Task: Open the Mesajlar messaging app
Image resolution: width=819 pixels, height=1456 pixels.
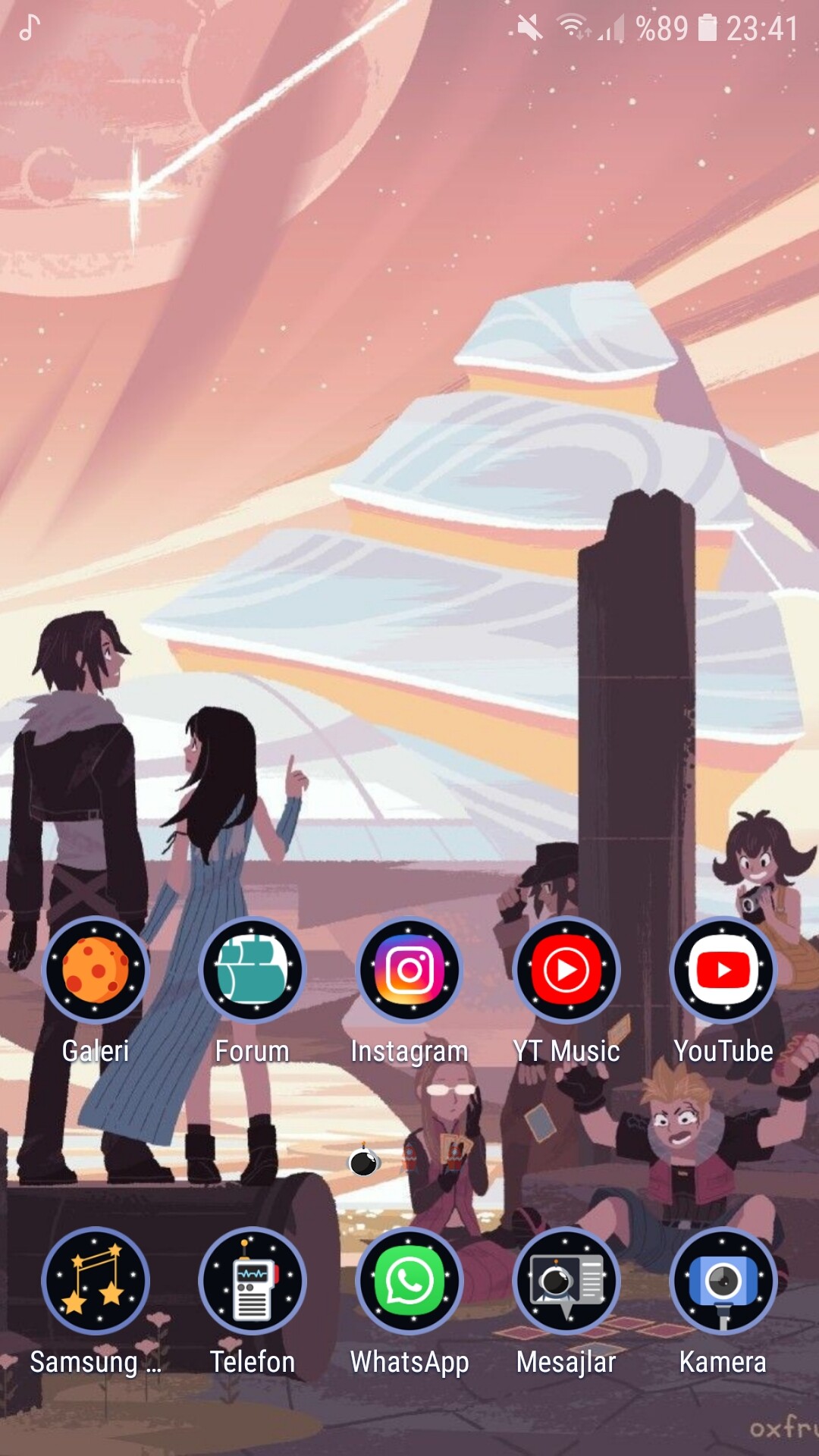Action: 566,1281
